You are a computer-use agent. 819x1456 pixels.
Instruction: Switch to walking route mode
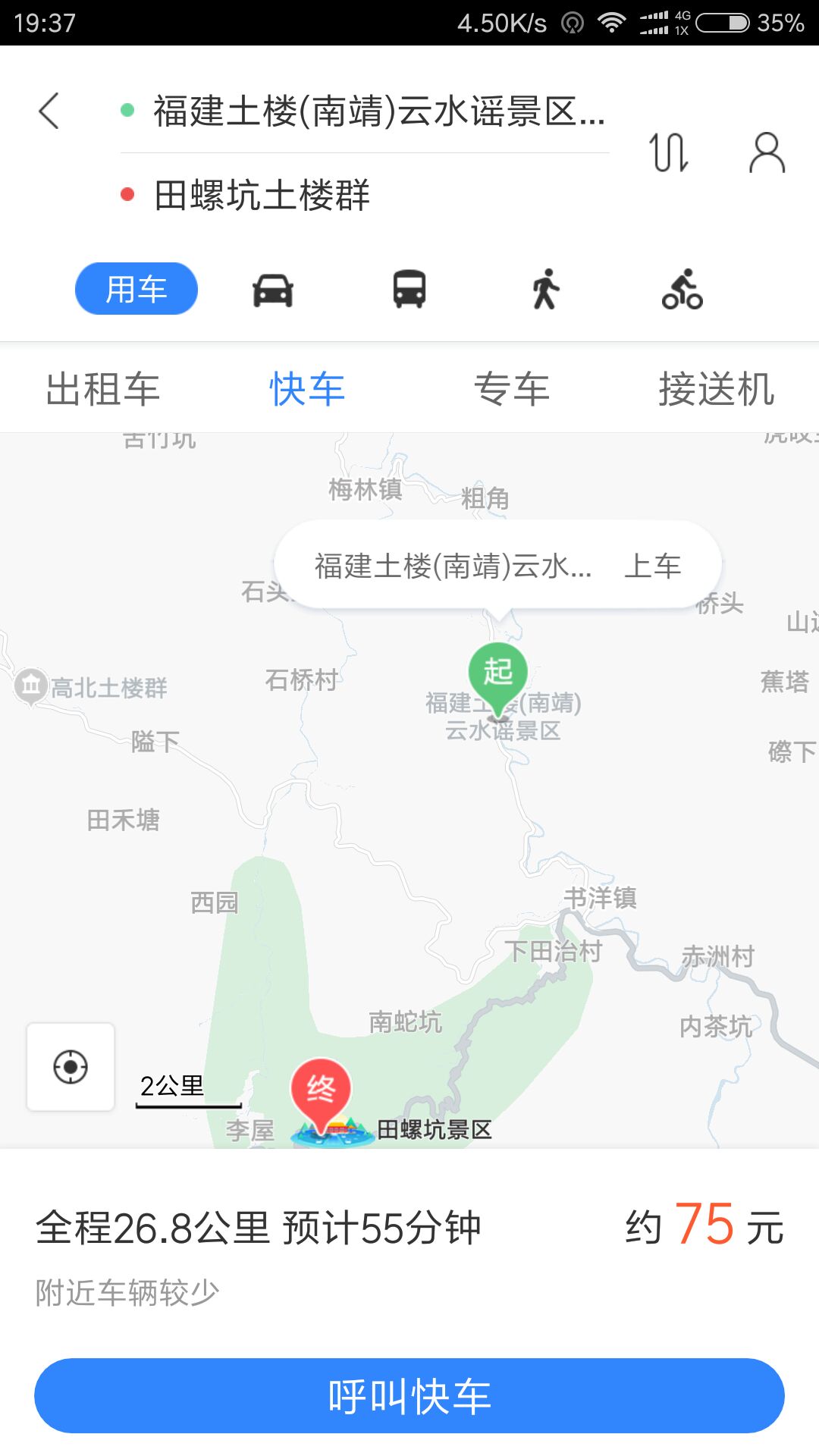click(545, 290)
